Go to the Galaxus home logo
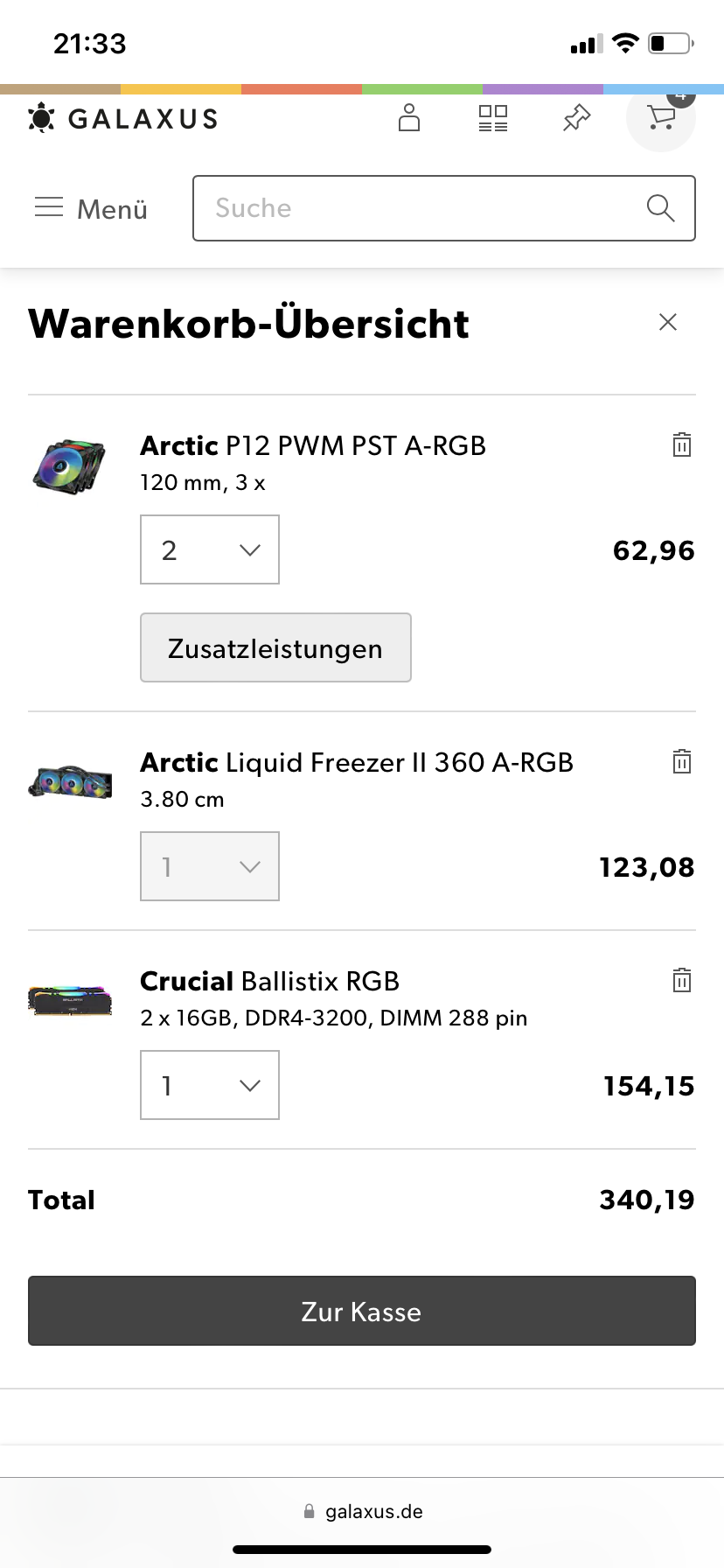The height and width of the screenshot is (1568, 724). click(123, 118)
